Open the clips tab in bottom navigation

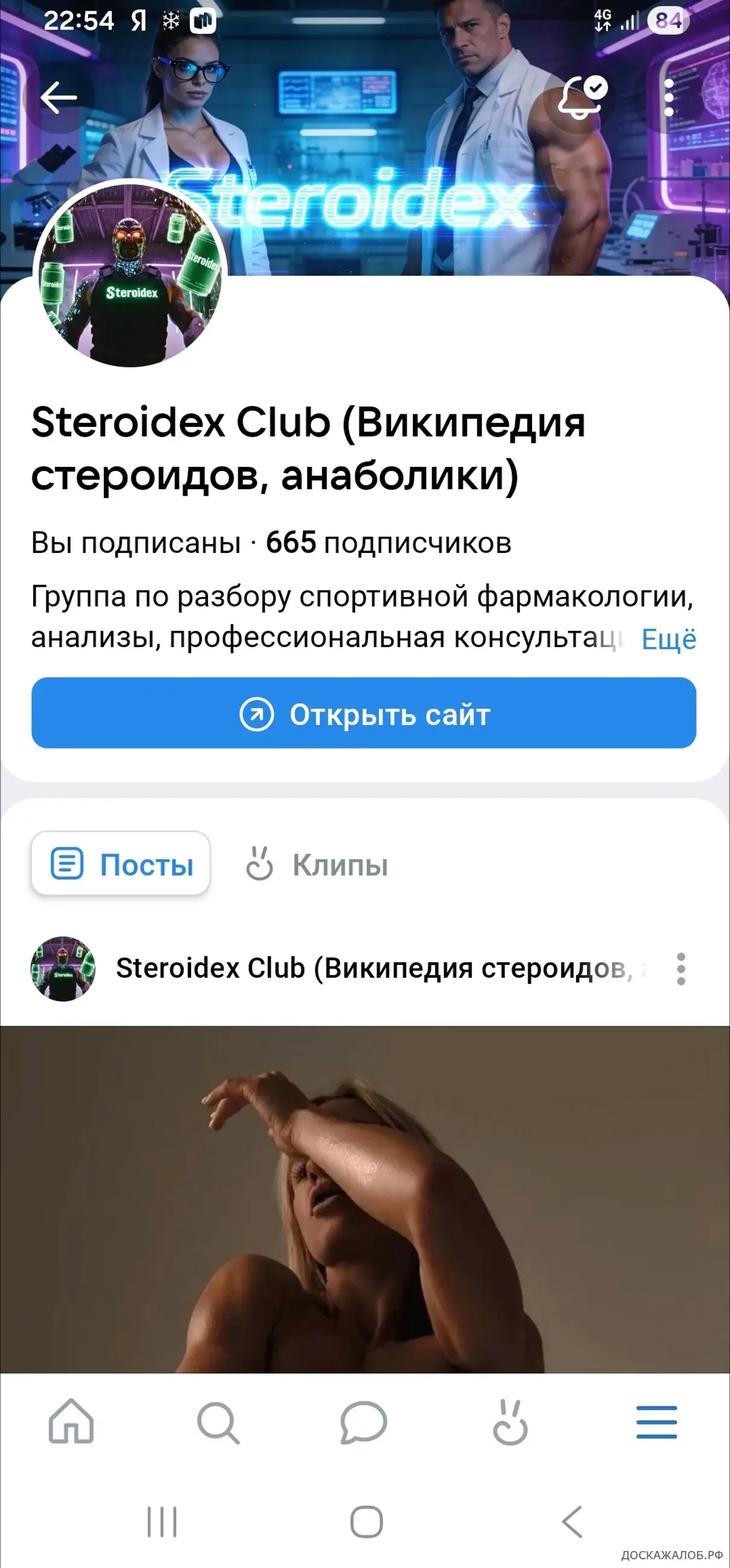click(x=510, y=1422)
